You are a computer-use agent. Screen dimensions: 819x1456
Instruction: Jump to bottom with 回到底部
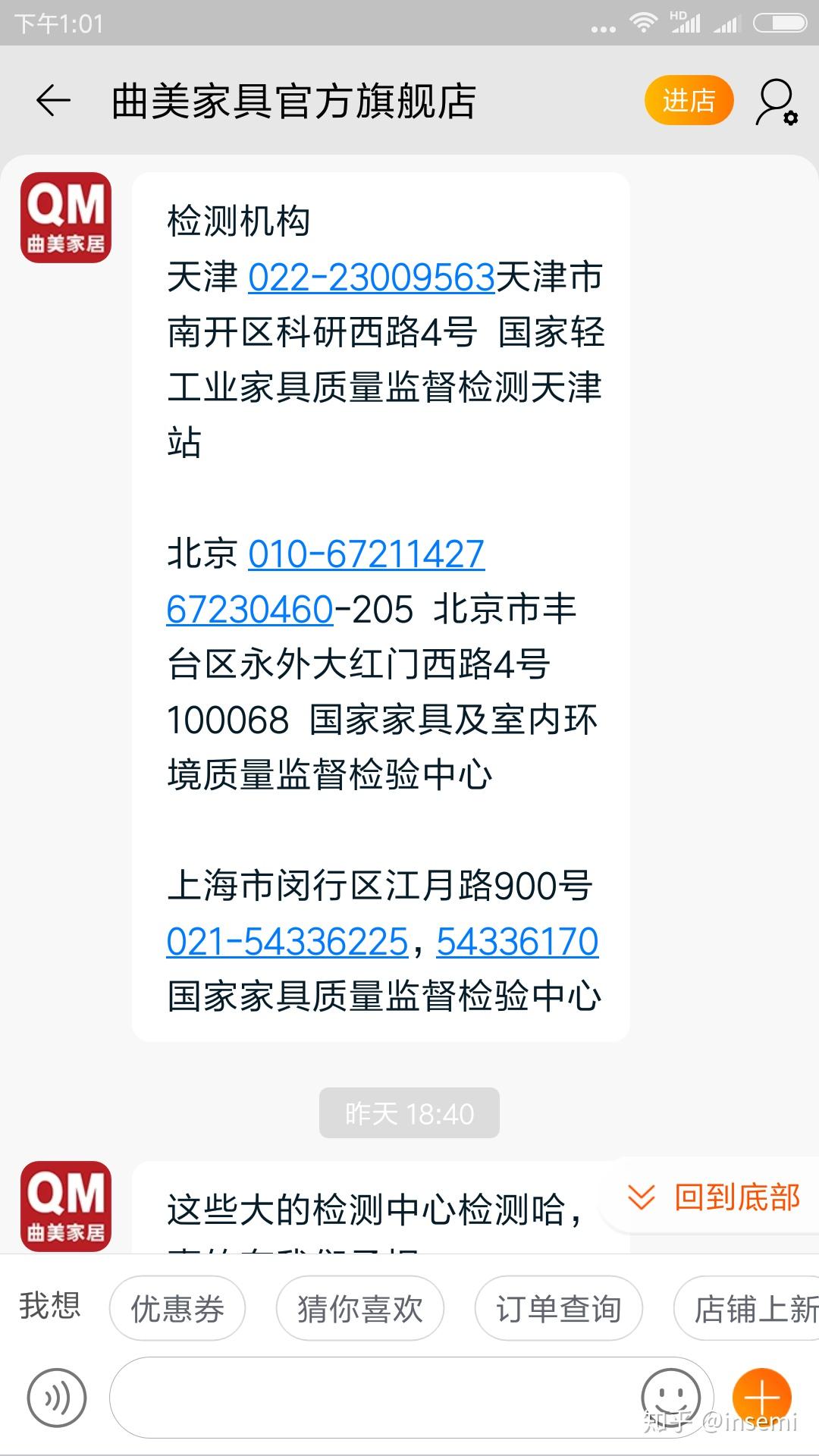point(714,1197)
